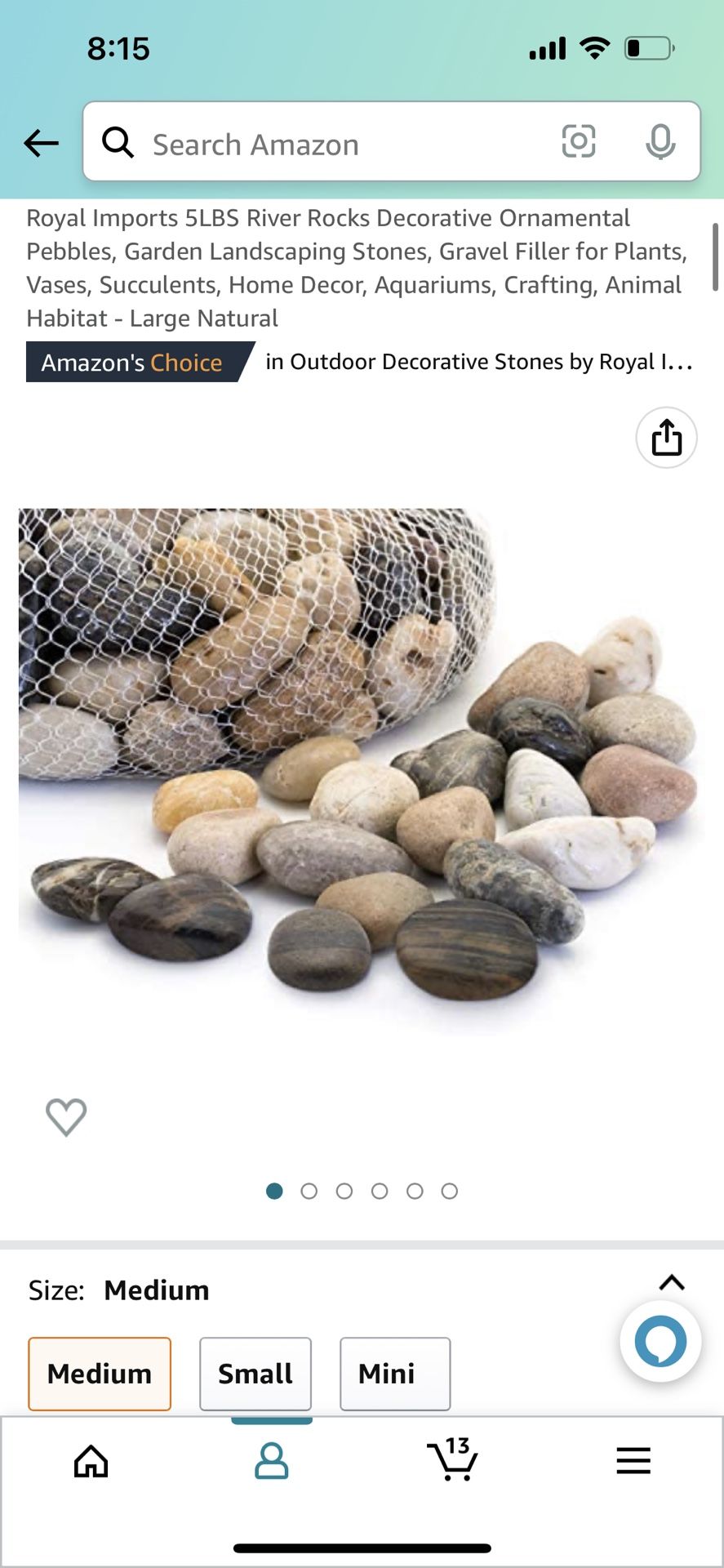Select the Mini size option
Image resolution: width=724 pixels, height=1568 pixels.
pos(395,1374)
